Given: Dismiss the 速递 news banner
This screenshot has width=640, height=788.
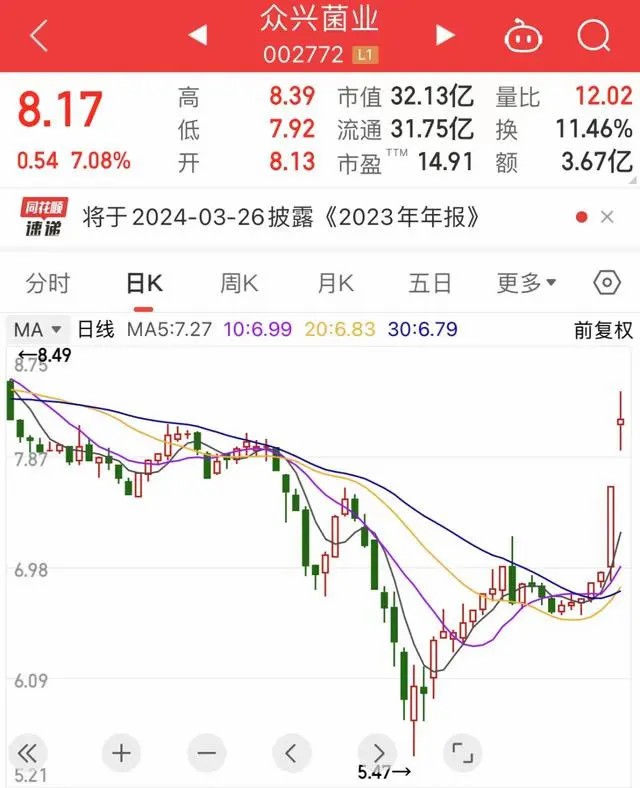Looking at the screenshot, I should (607, 217).
